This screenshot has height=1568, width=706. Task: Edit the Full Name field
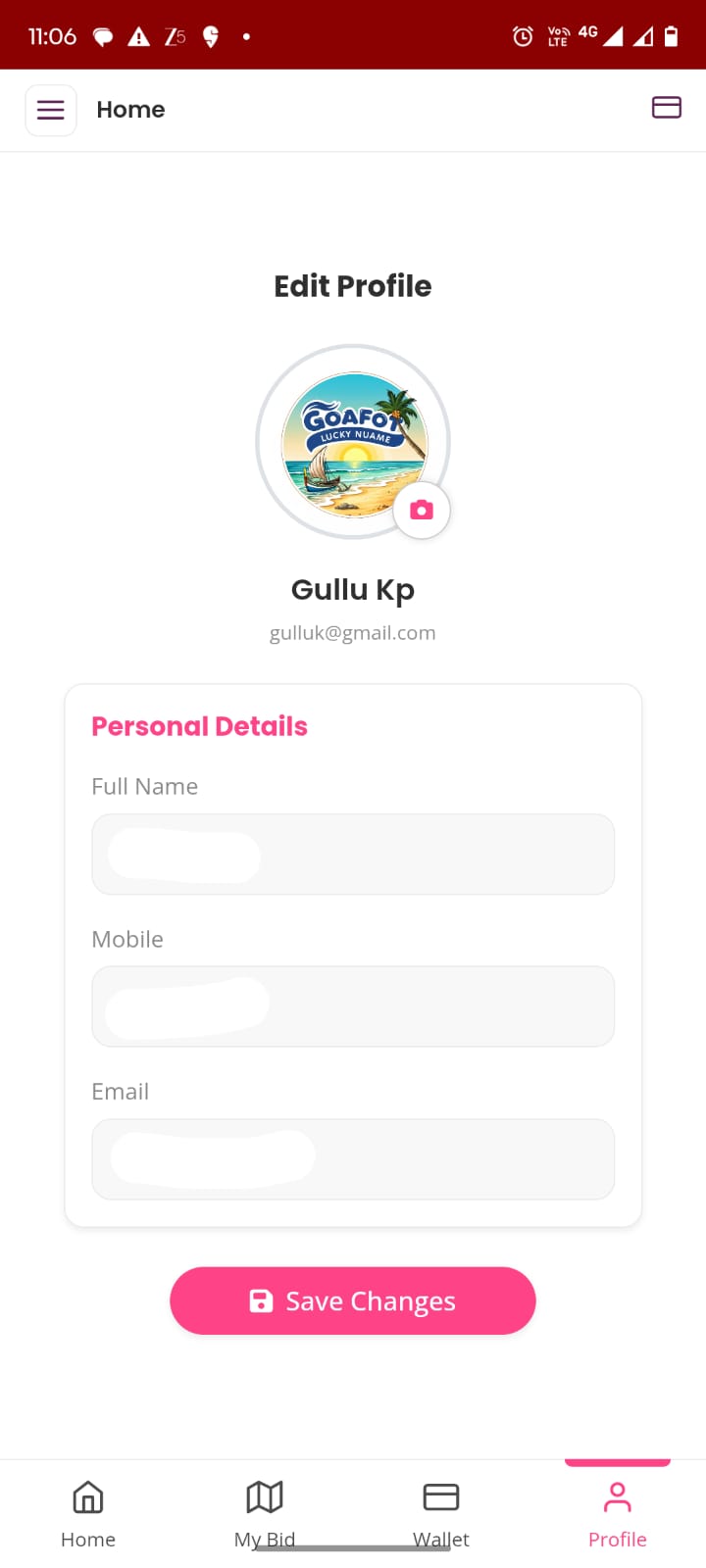[x=353, y=855]
